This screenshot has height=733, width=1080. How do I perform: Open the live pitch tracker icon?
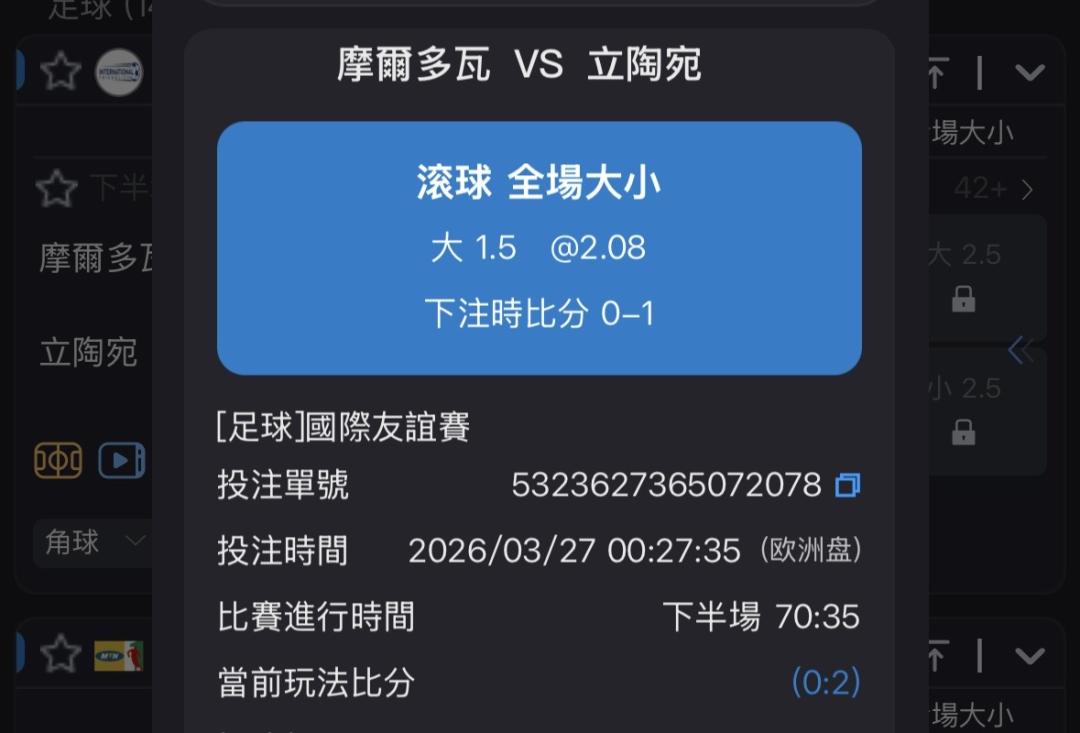click(x=58, y=461)
